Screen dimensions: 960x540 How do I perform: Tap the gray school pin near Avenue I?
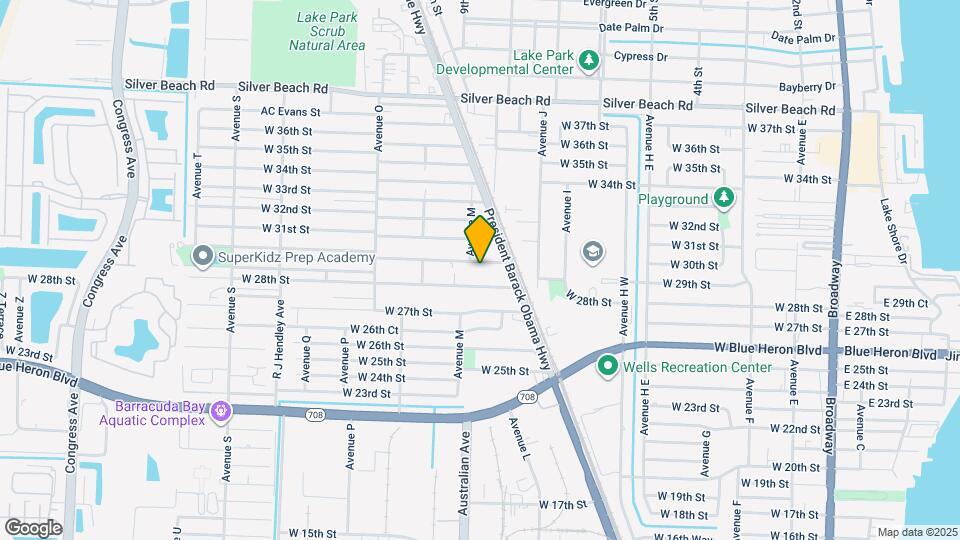click(x=592, y=252)
